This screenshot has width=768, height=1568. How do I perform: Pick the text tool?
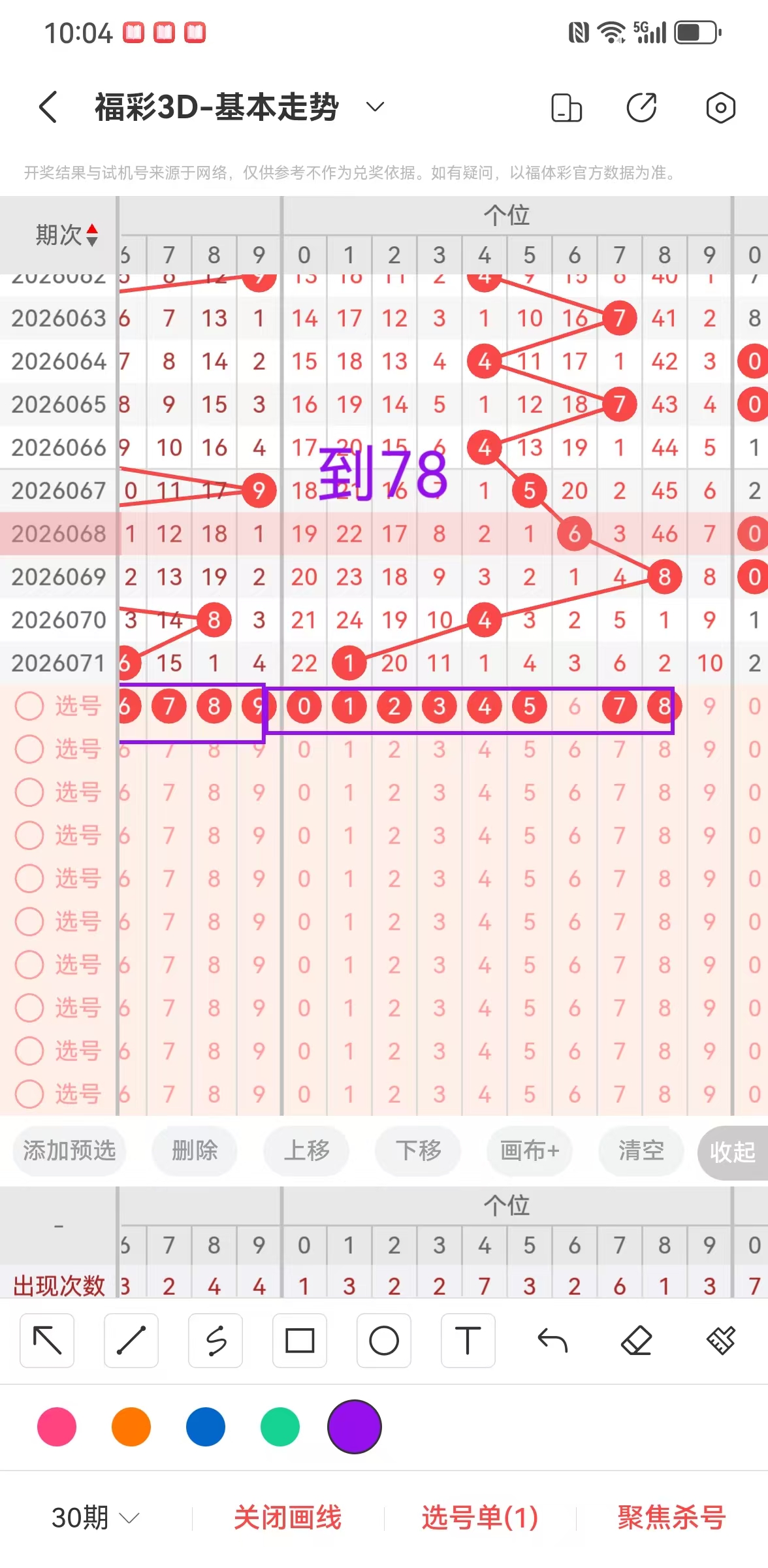(x=468, y=1341)
